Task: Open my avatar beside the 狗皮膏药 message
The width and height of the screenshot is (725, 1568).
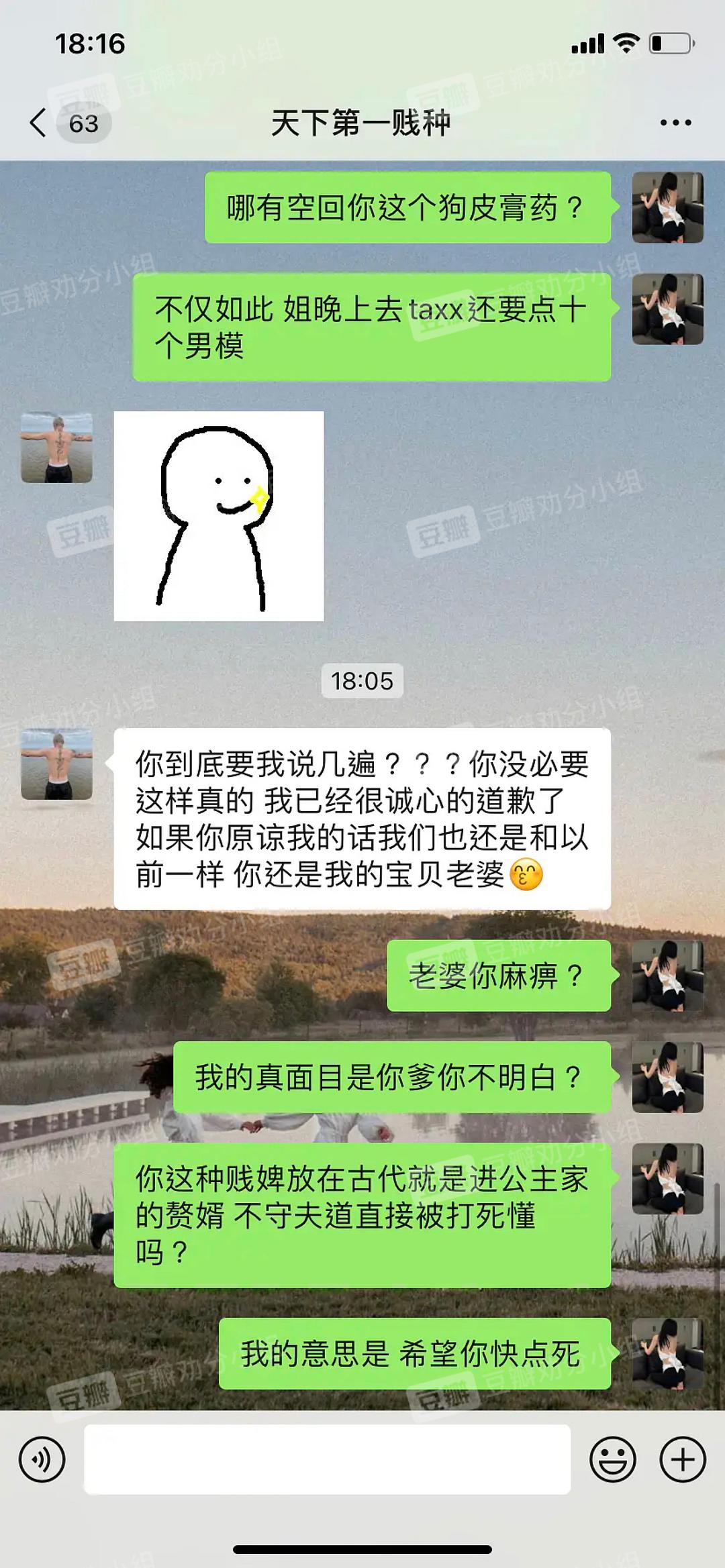Action: pyautogui.click(x=667, y=207)
